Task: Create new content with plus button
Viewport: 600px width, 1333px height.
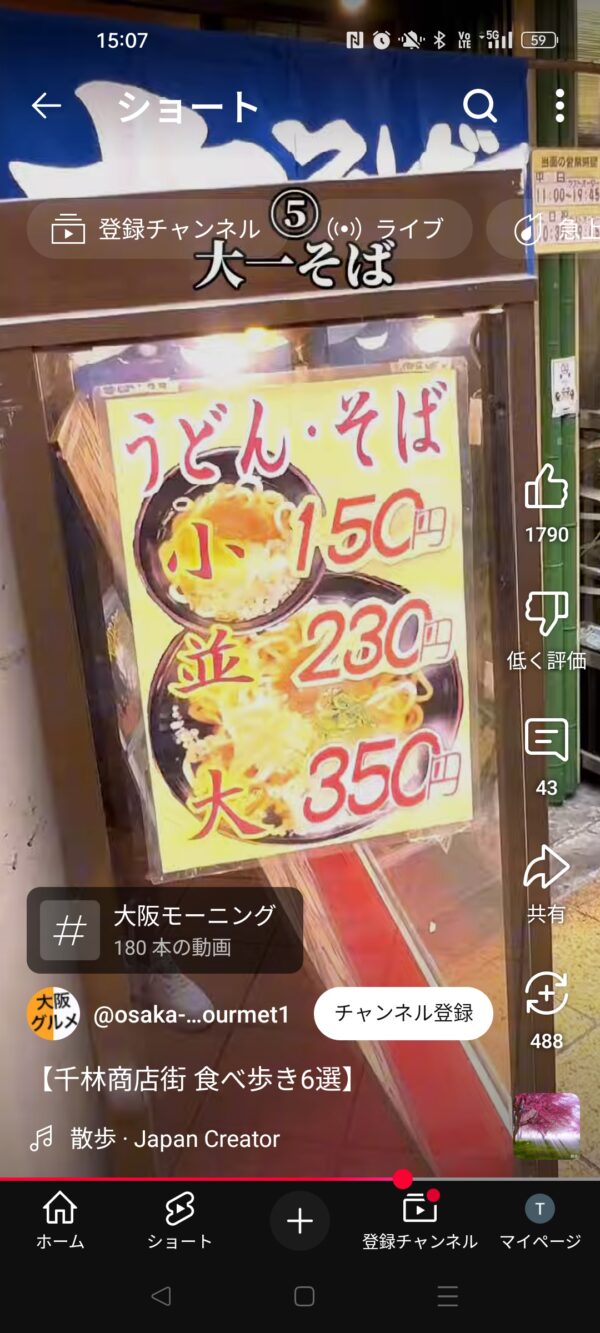Action: [x=300, y=1221]
